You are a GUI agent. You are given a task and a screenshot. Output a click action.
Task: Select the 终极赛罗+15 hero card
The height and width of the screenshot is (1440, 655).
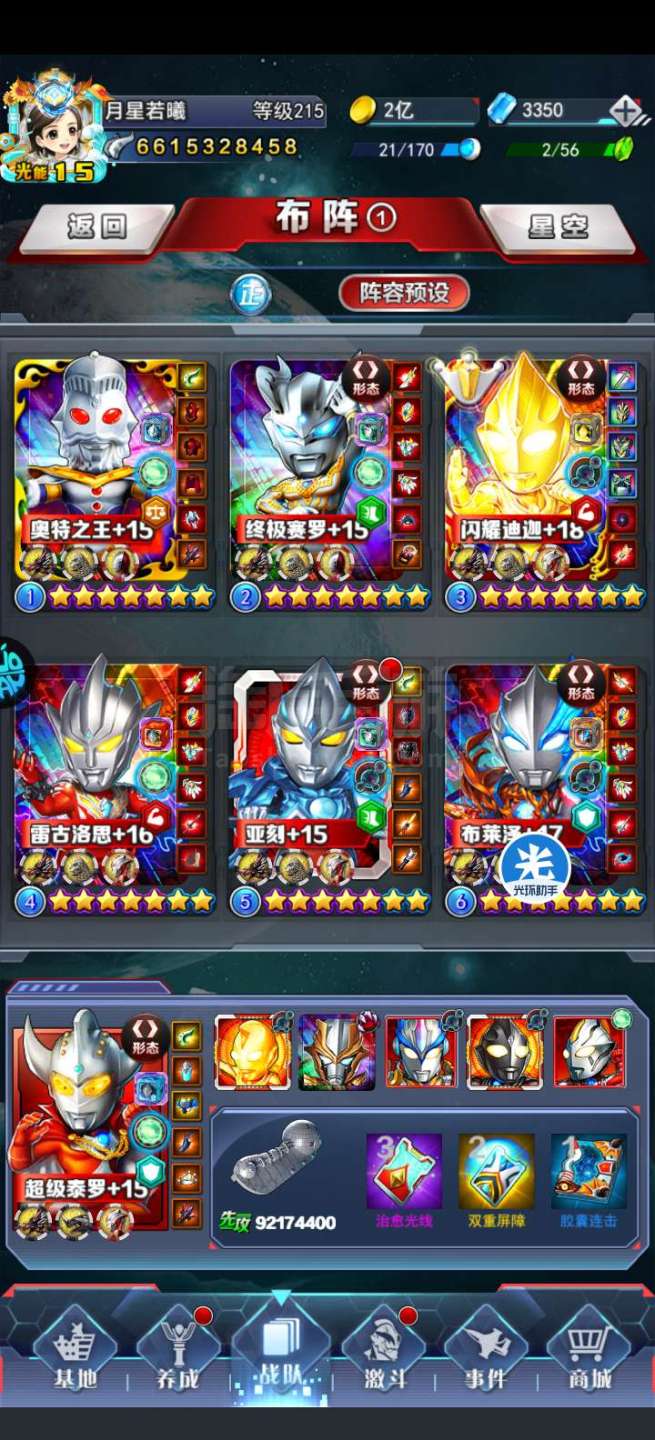(x=328, y=482)
